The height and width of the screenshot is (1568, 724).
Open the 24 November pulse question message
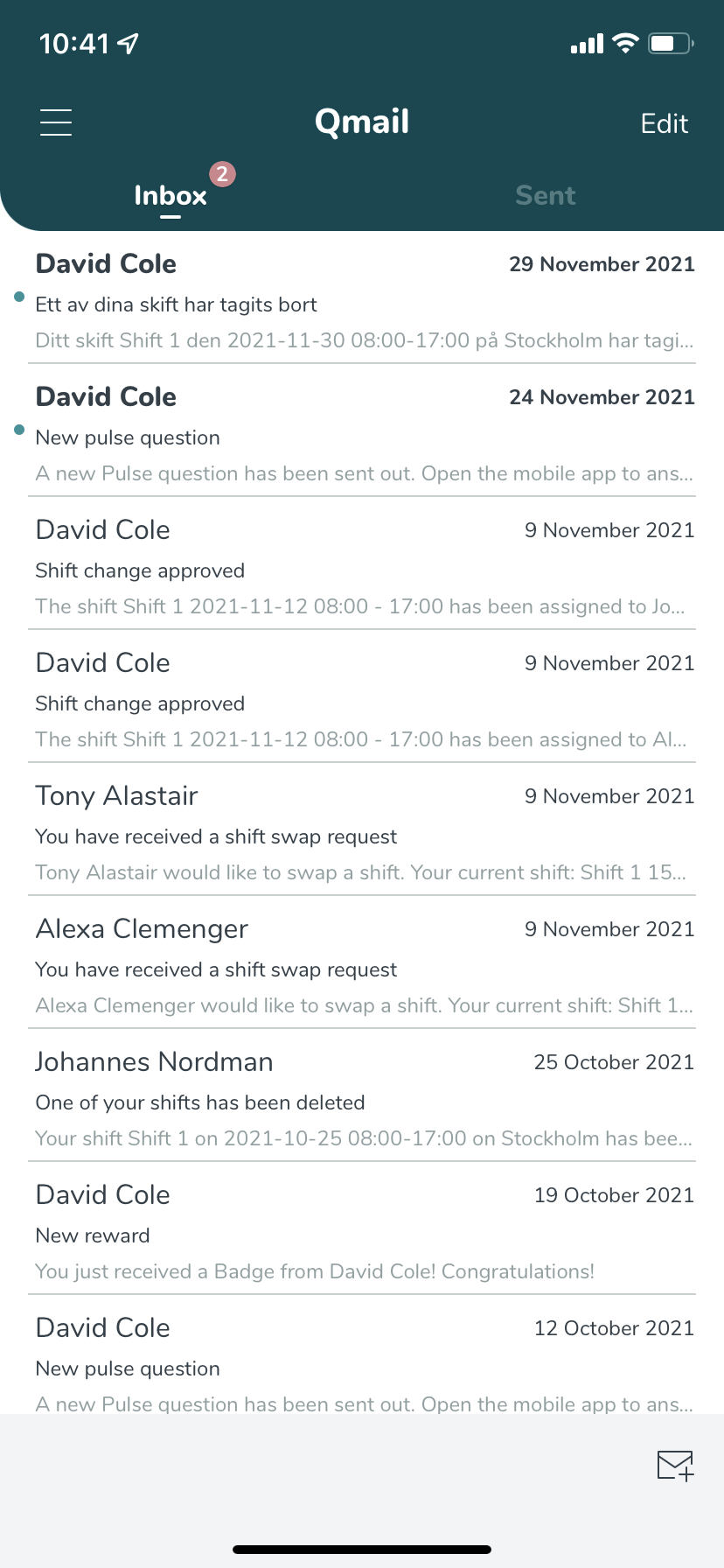[x=362, y=431]
